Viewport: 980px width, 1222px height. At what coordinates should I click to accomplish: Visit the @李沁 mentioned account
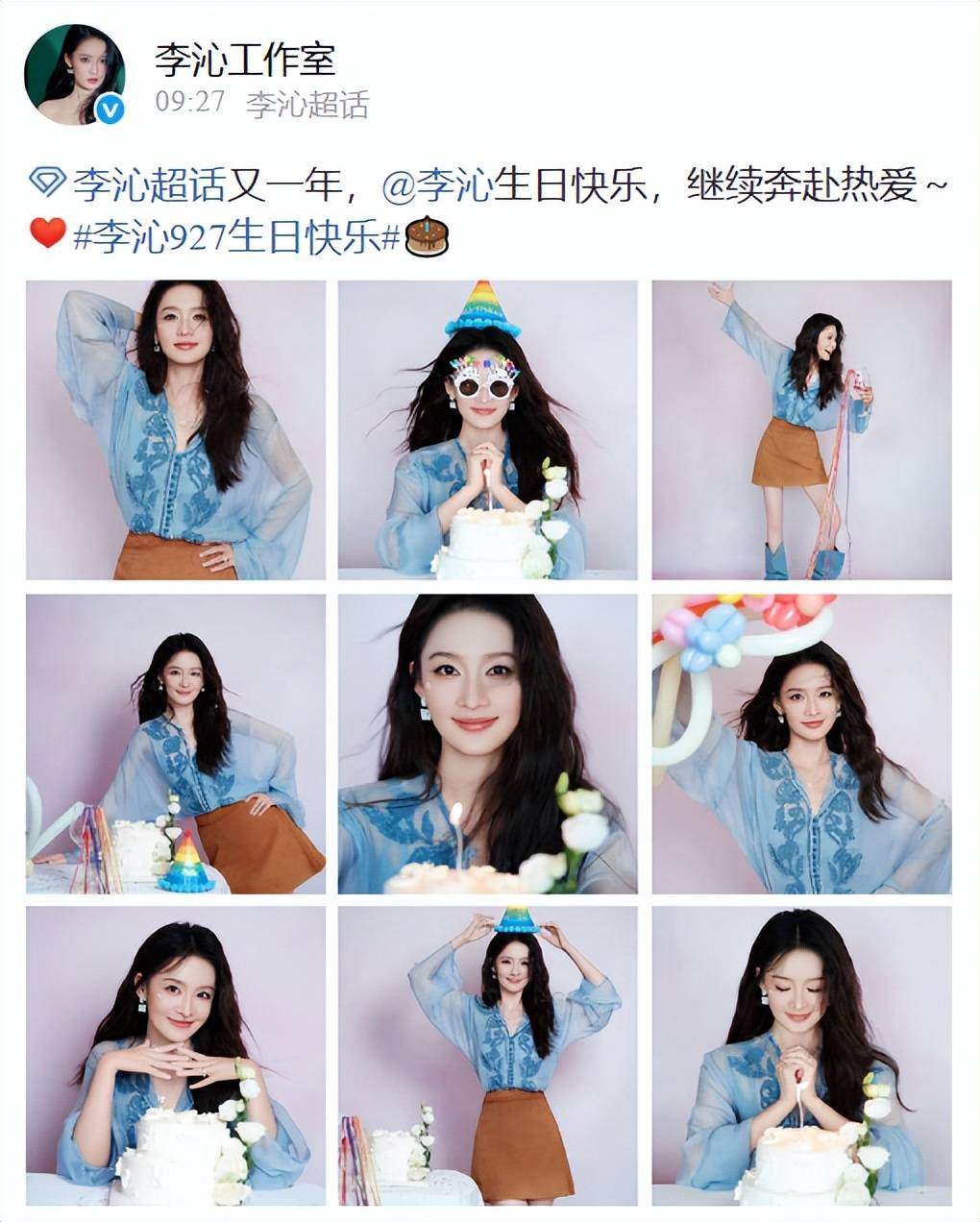[436, 183]
